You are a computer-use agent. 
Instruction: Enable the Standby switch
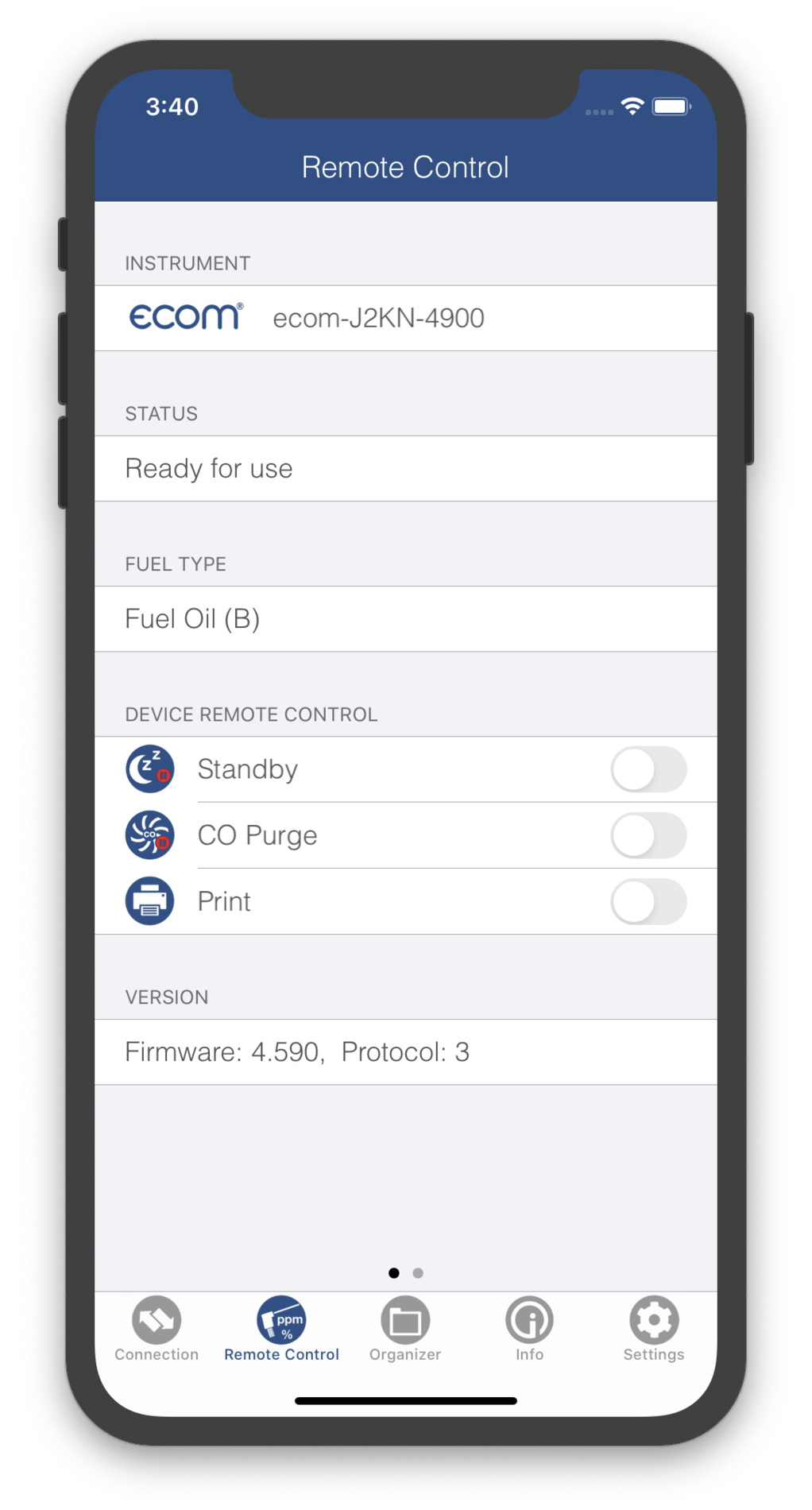650,769
